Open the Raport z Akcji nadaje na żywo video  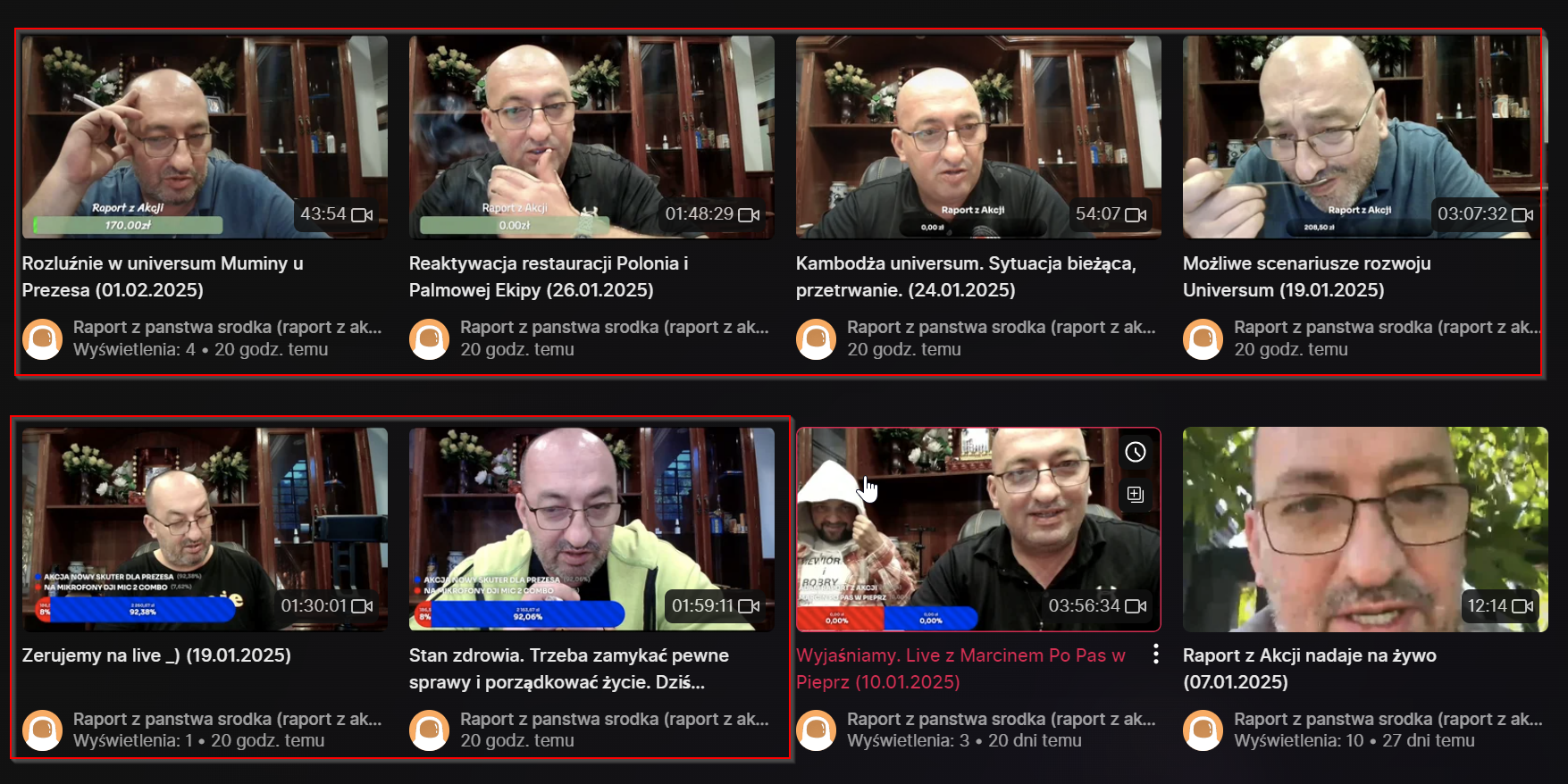(1364, 529)
